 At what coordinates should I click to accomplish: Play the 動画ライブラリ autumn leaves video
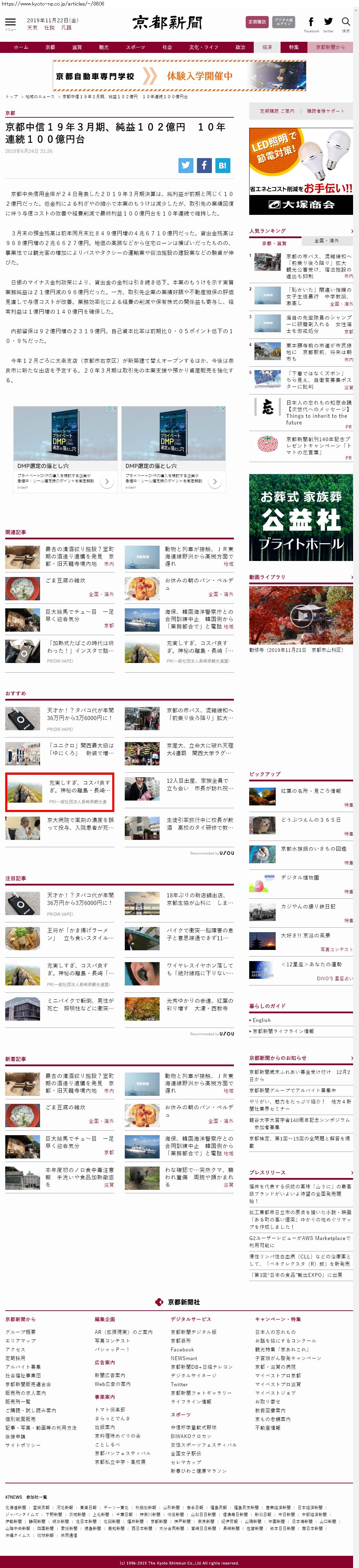300,615
